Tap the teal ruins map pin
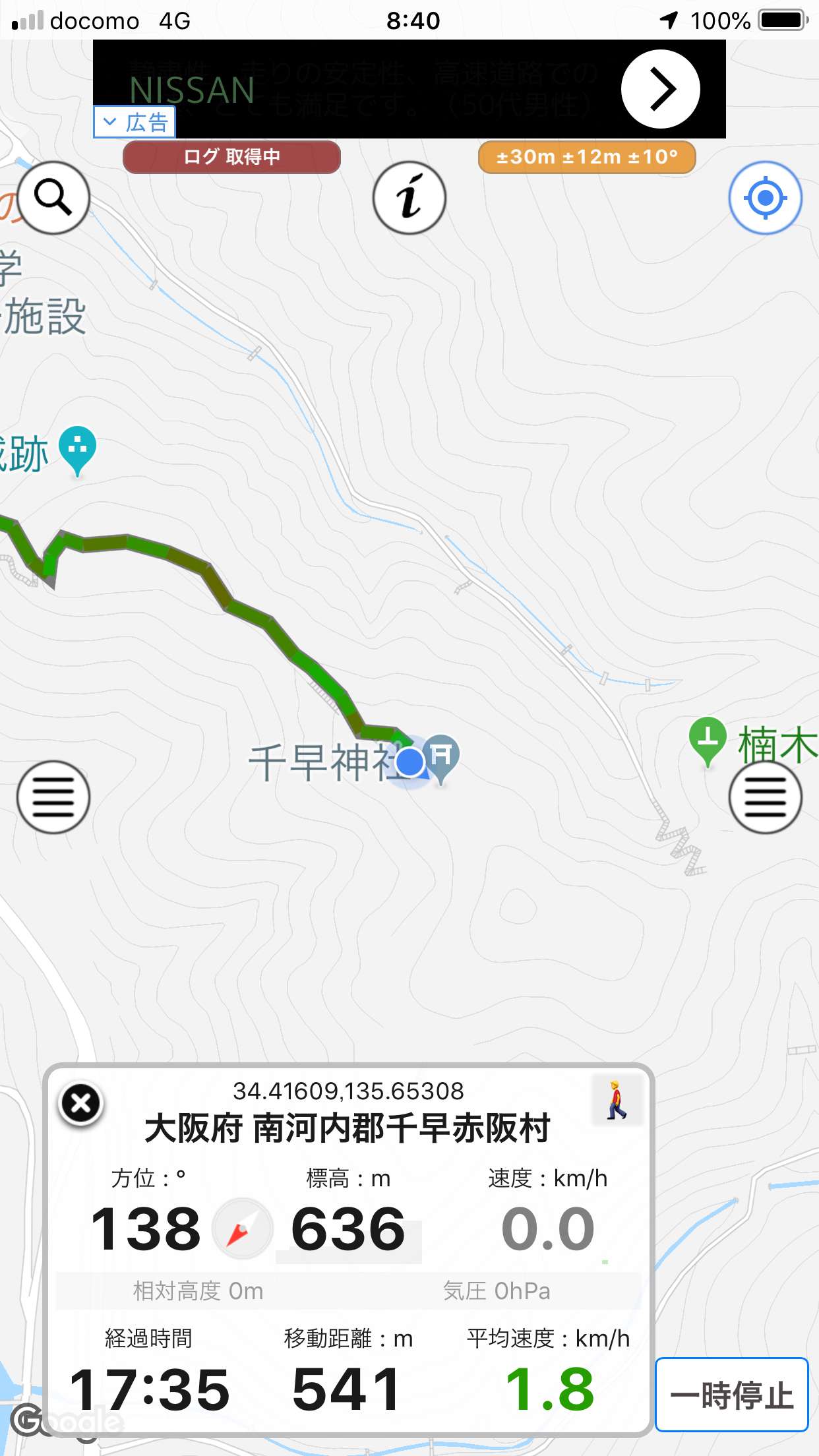Image resolution: width=819 pixels, height=1456 pixels. pyautogui.click(x=77, y=450)
